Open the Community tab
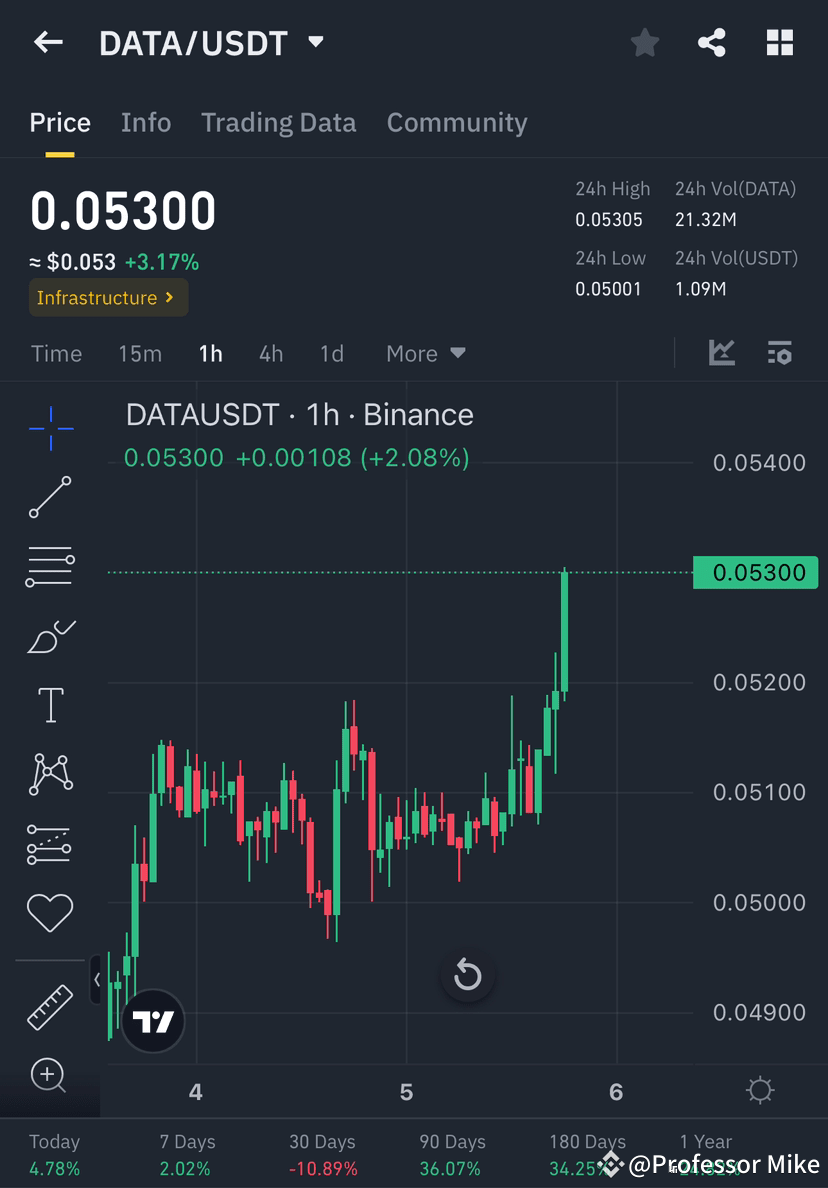This screenshot has width=828, height=1188. click(457, 122)
